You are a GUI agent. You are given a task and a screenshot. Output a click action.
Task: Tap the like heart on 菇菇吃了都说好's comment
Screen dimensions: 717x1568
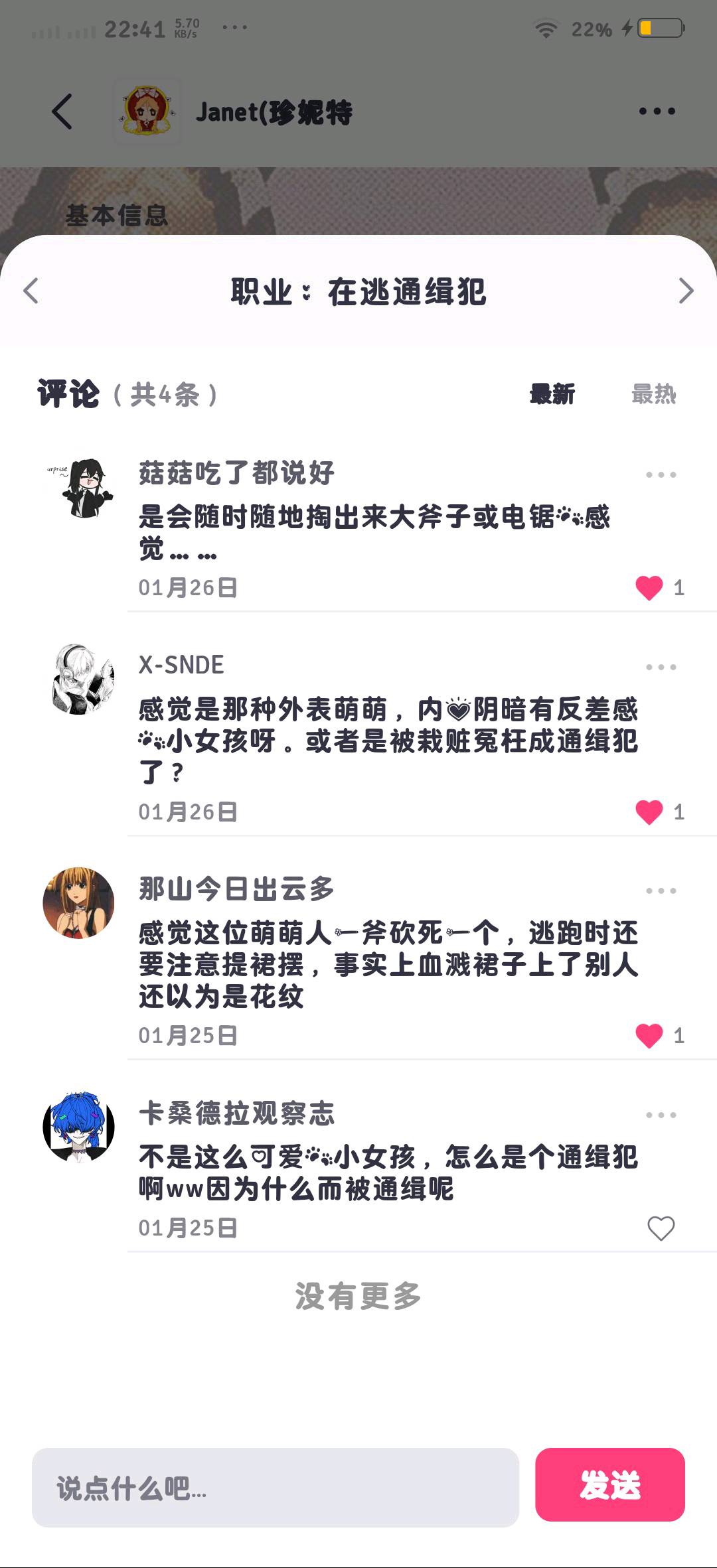[649, 588]
